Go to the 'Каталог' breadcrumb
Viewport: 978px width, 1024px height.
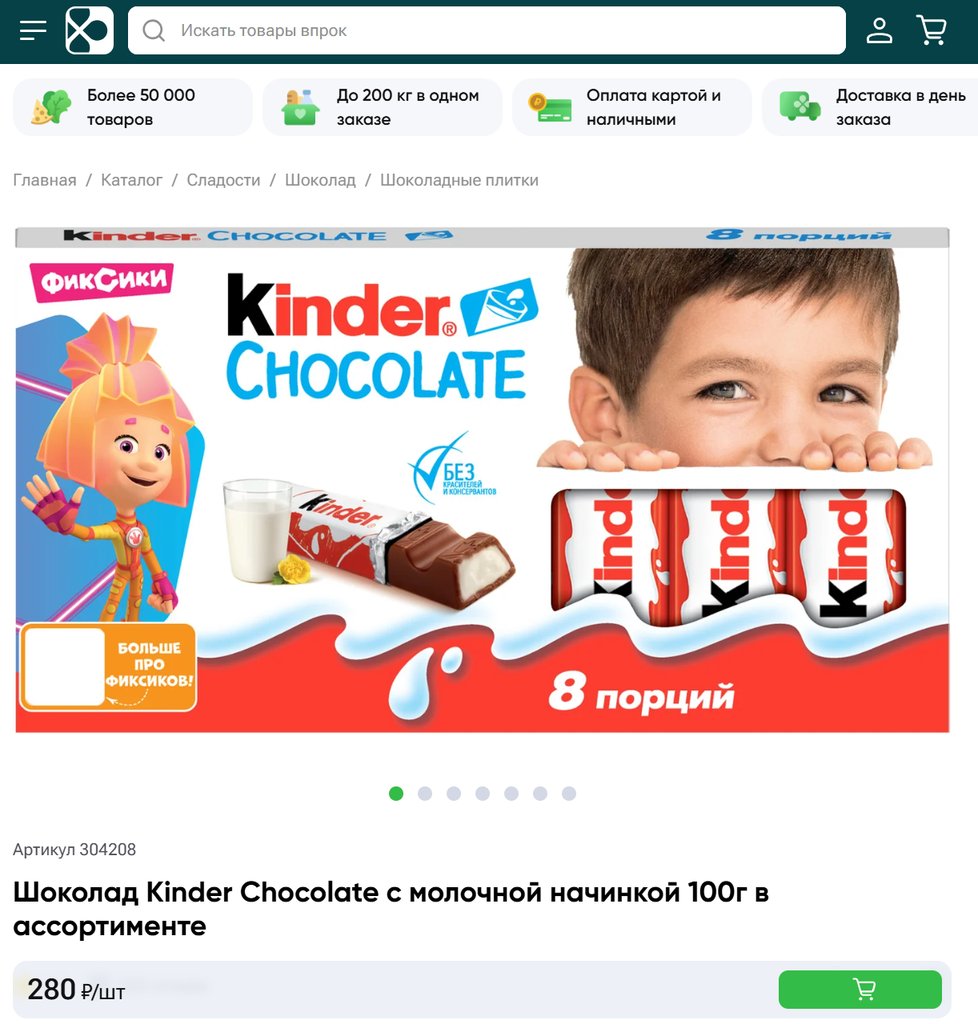point(131,180)
